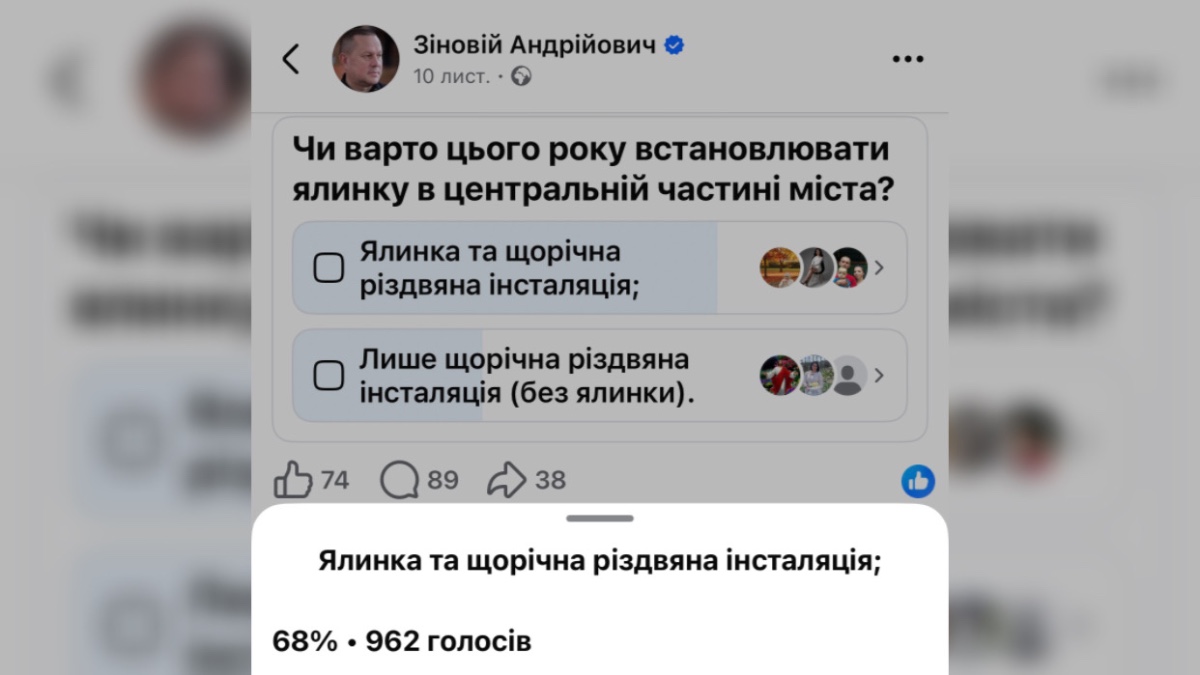Open comments on the poll post
Screen dimensions: 1200x675
click(x=400, y=481)
